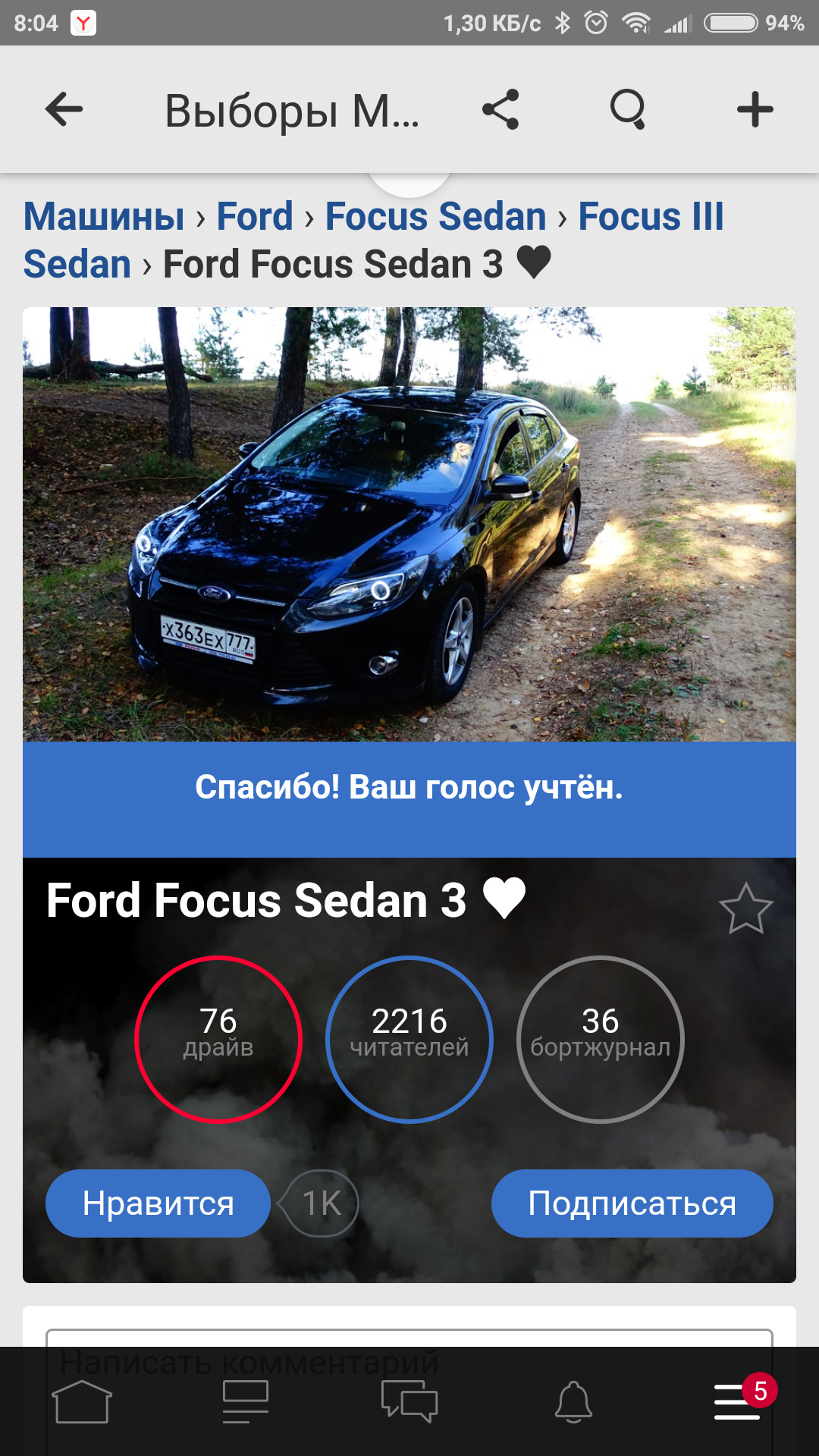Share this Ford Focus page

(500, 109)
